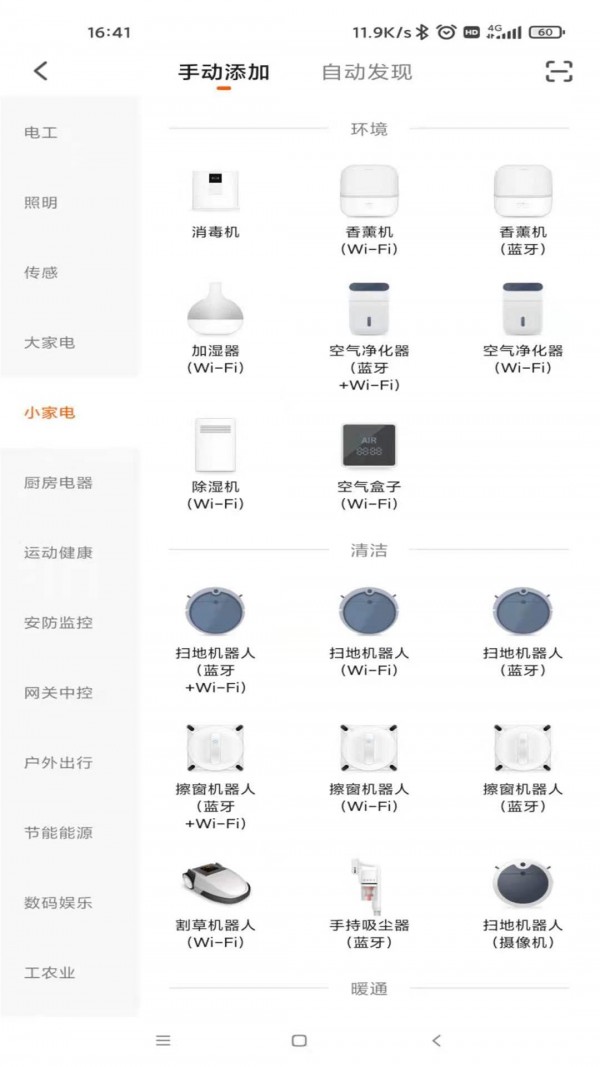The height and width of the screenshot is (1067, 600).
Task: Go back using the top-left arrow
Action: [x=41, y=71]
